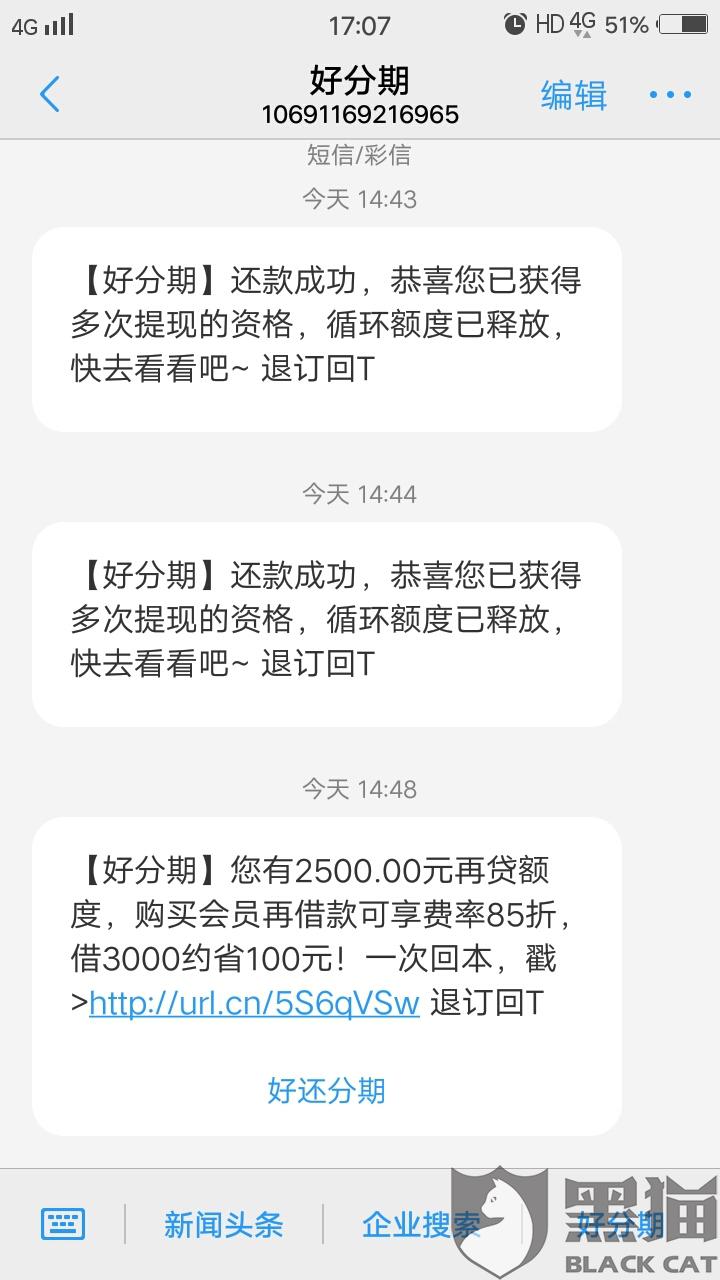Viewport: 720px width, 1280px height.
Task: Open the 好分期 bottom menu item
Action: 620,1224
